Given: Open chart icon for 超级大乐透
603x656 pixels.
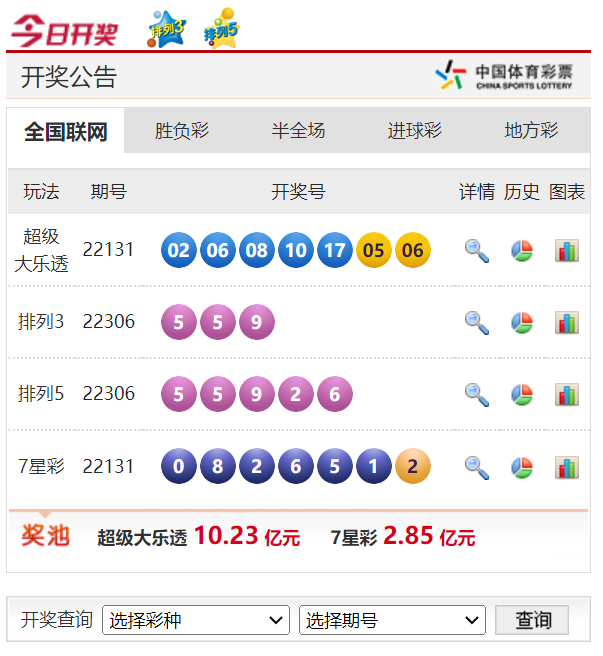Looking at the screenshot, I should [567, 250].
